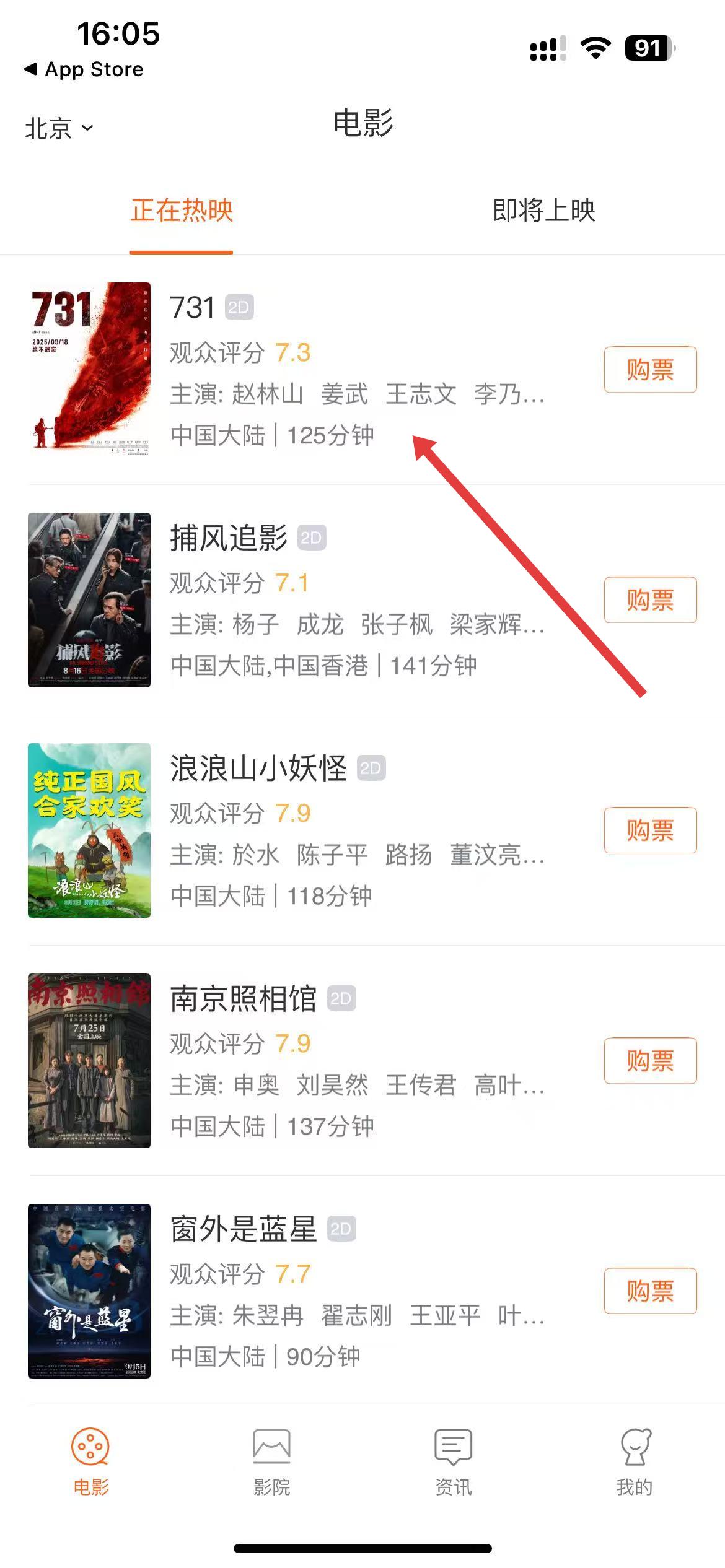Switch to the 即将上映 tab

(x=543, y=211)
